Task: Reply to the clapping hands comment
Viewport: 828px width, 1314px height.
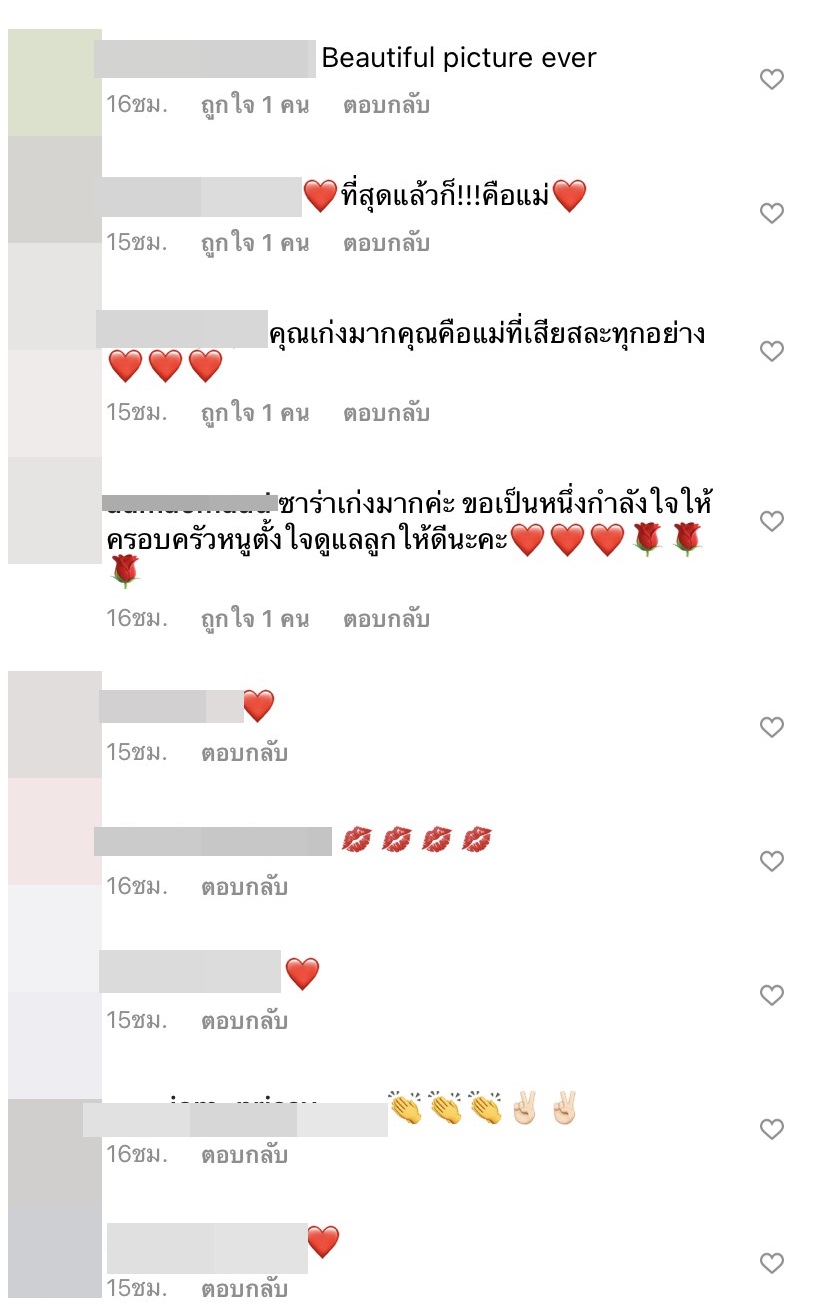Action: tap(244, 1155)
